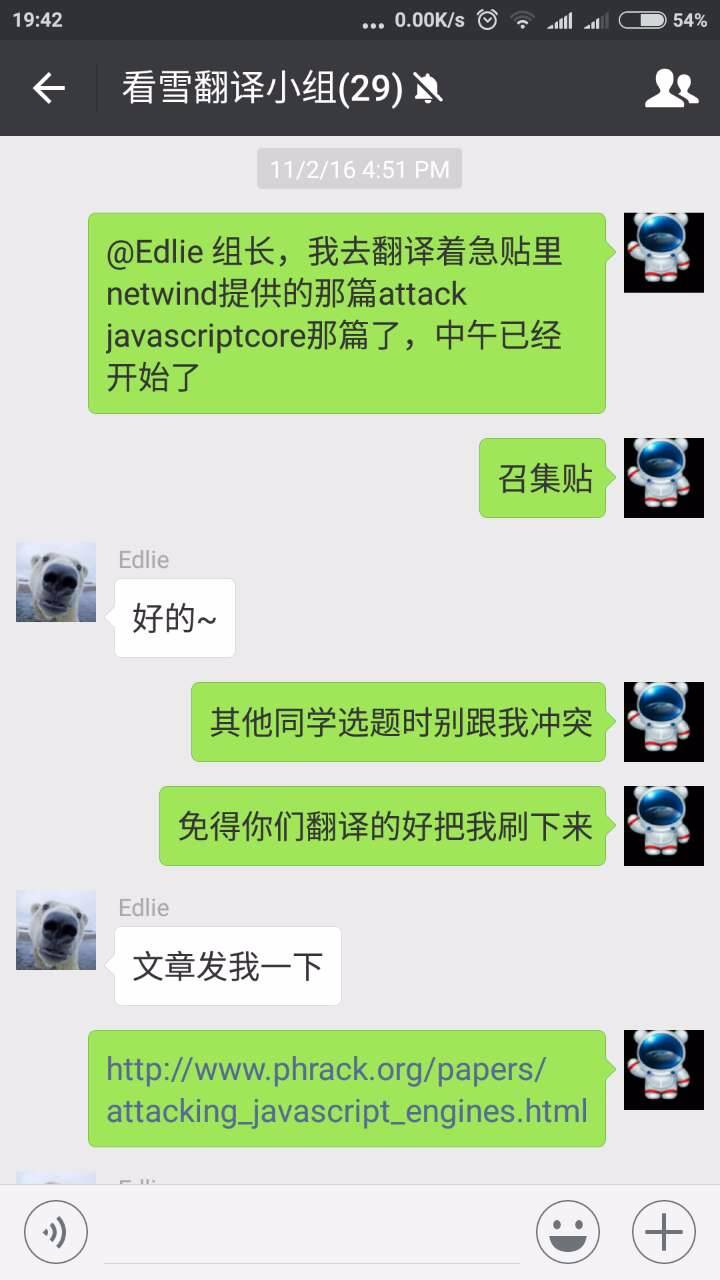The height and width of the screenshot is (1280, 720).
Task: Go back from the group chat
Action: (x=48, y=89)
